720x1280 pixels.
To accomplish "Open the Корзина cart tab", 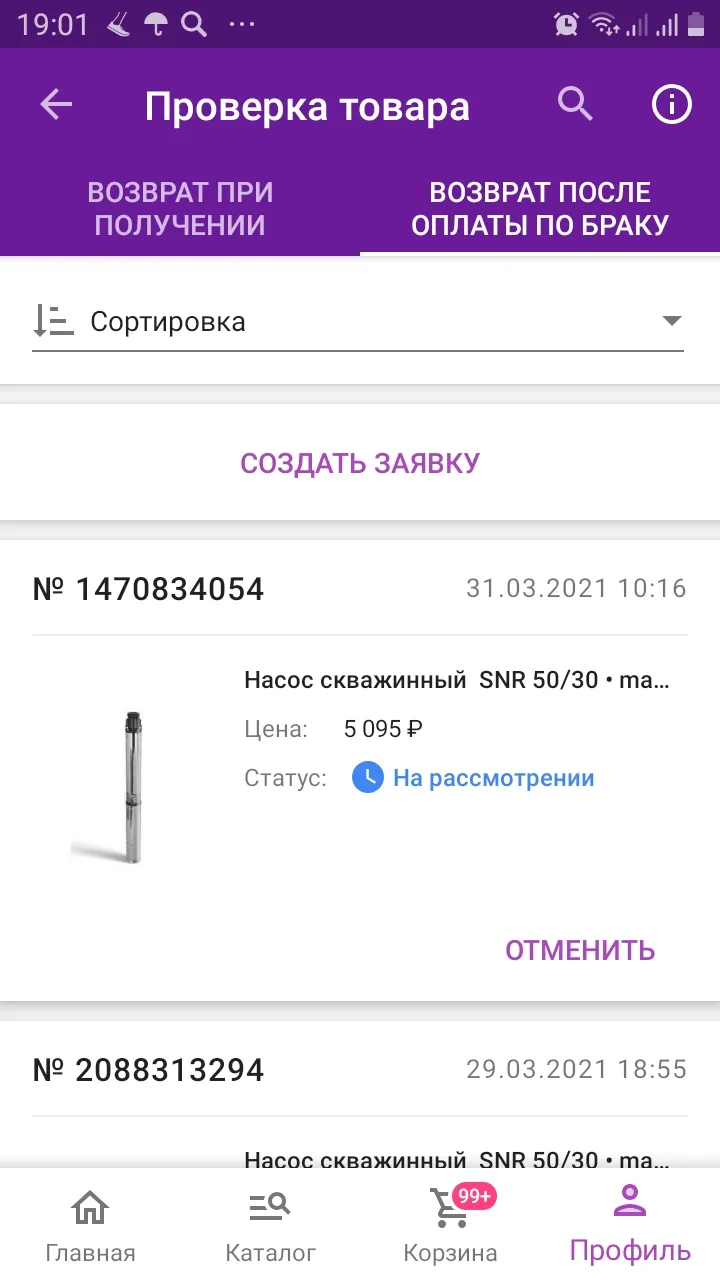I will pos(450,1224).
